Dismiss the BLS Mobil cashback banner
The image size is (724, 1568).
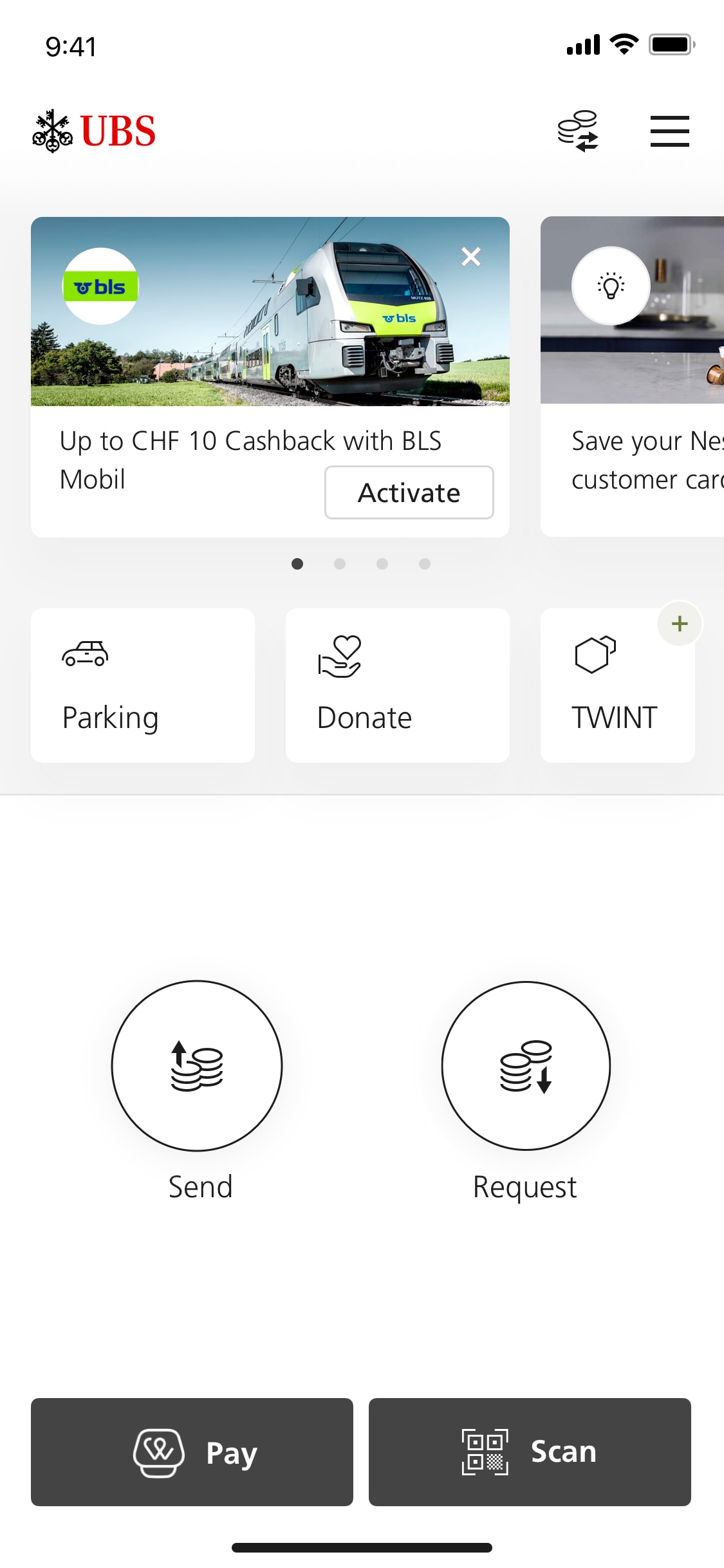(471, 257)
